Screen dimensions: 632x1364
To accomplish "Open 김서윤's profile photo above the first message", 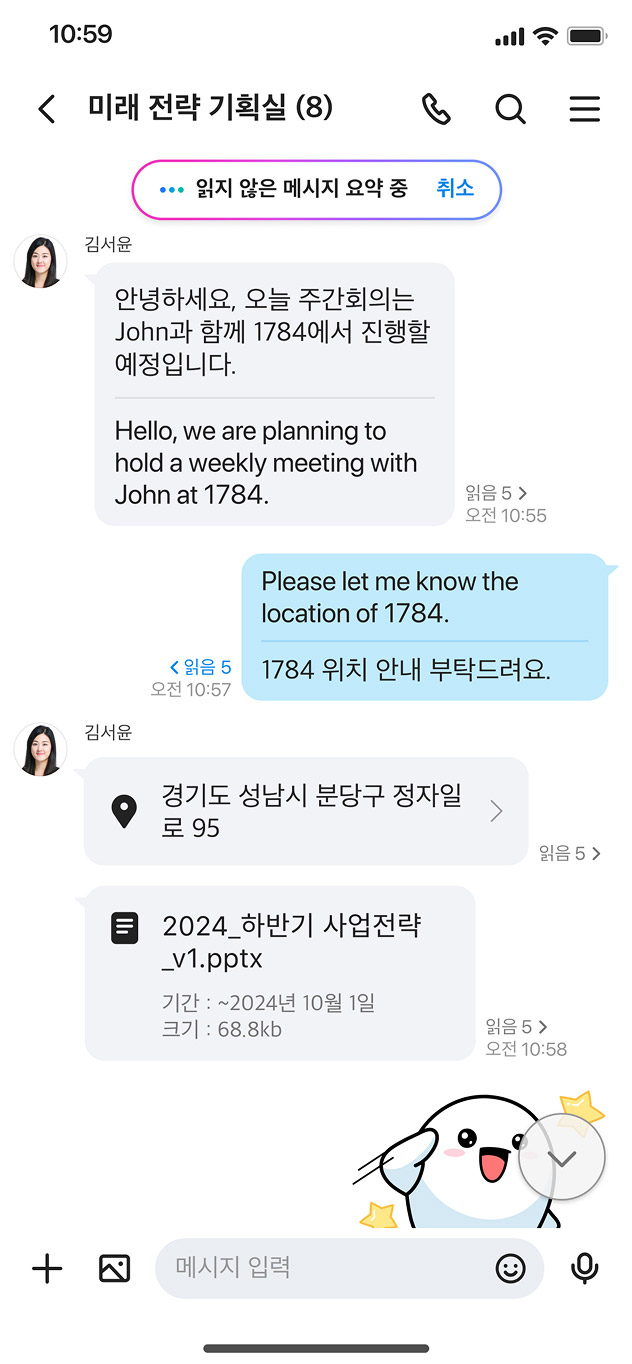I will click(40, 263).
